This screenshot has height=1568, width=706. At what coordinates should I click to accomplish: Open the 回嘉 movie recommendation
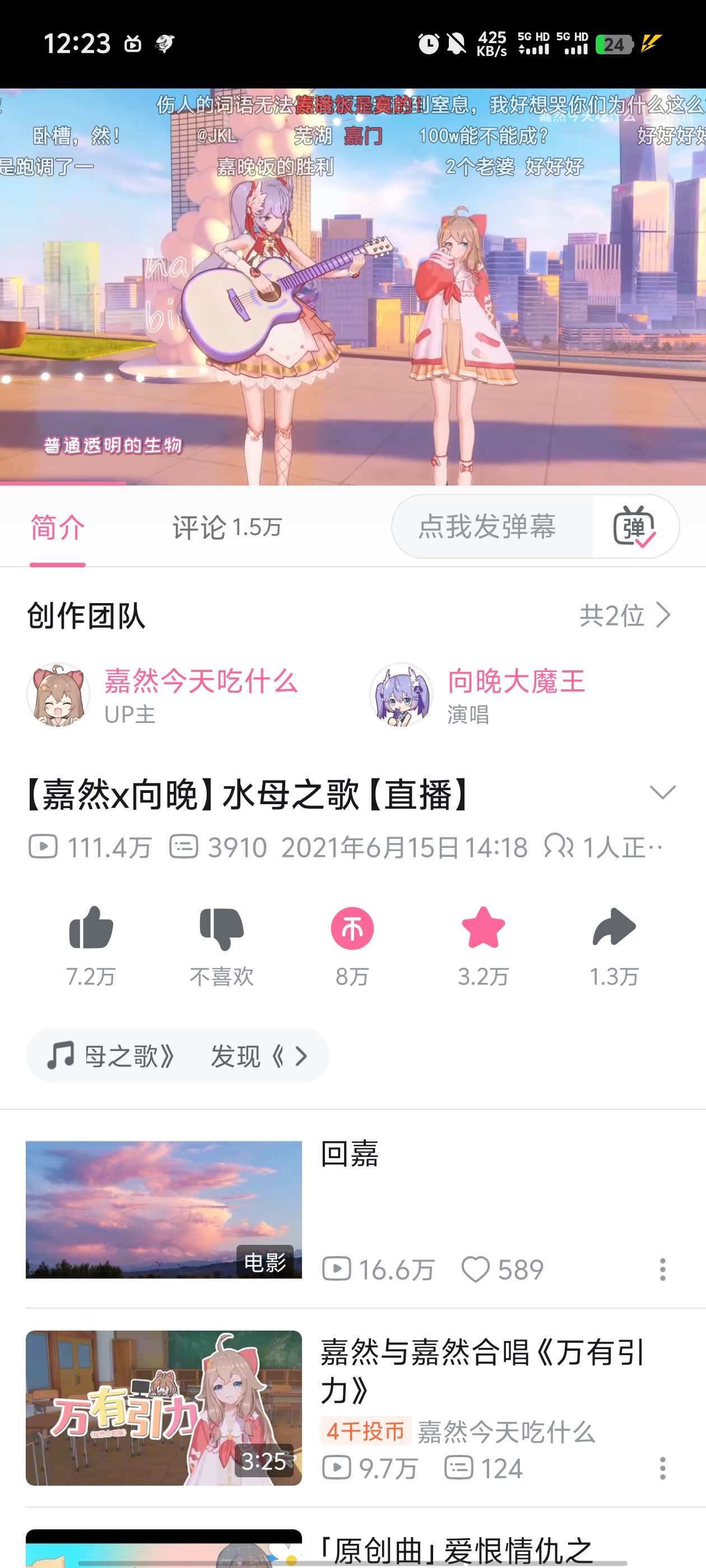tap(163, 1210)
